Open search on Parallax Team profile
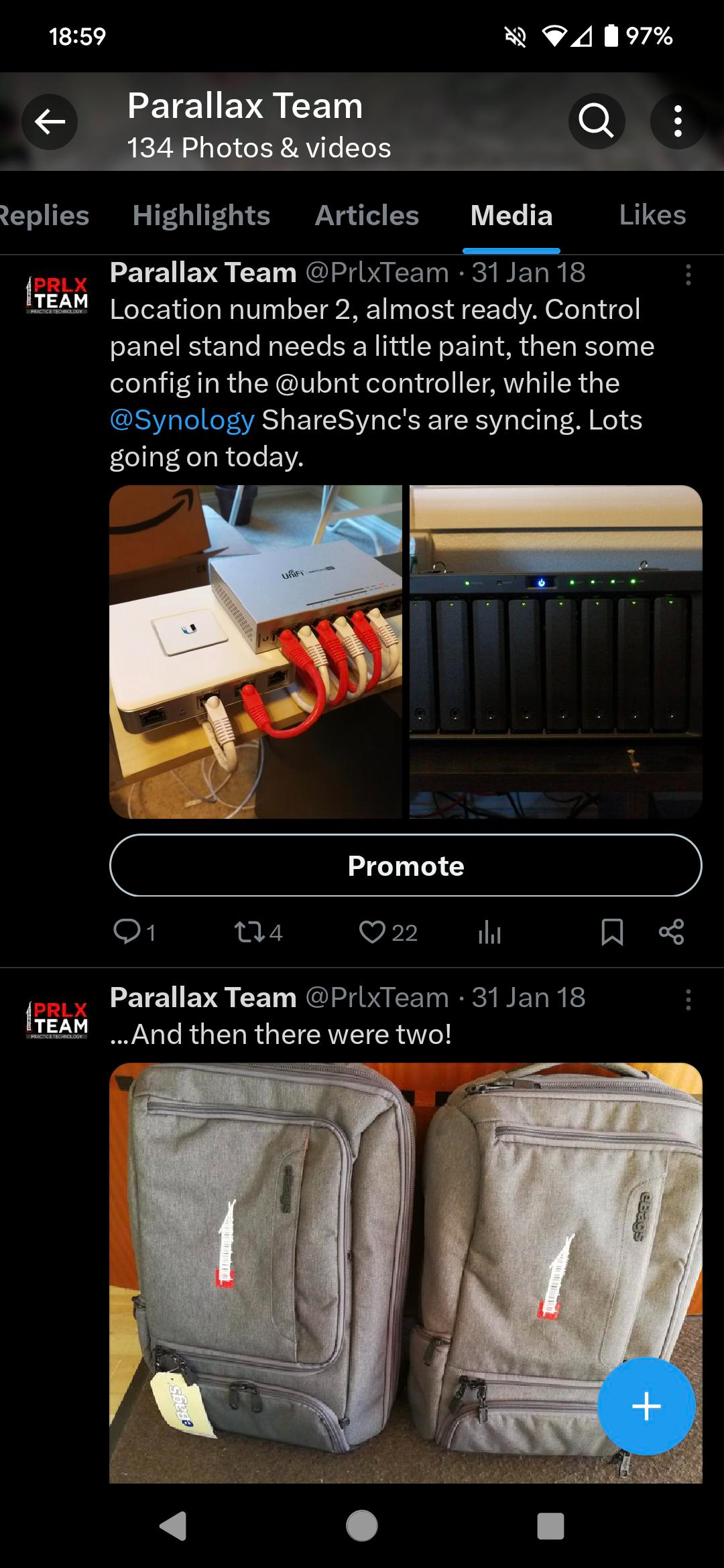 point(596,122)
